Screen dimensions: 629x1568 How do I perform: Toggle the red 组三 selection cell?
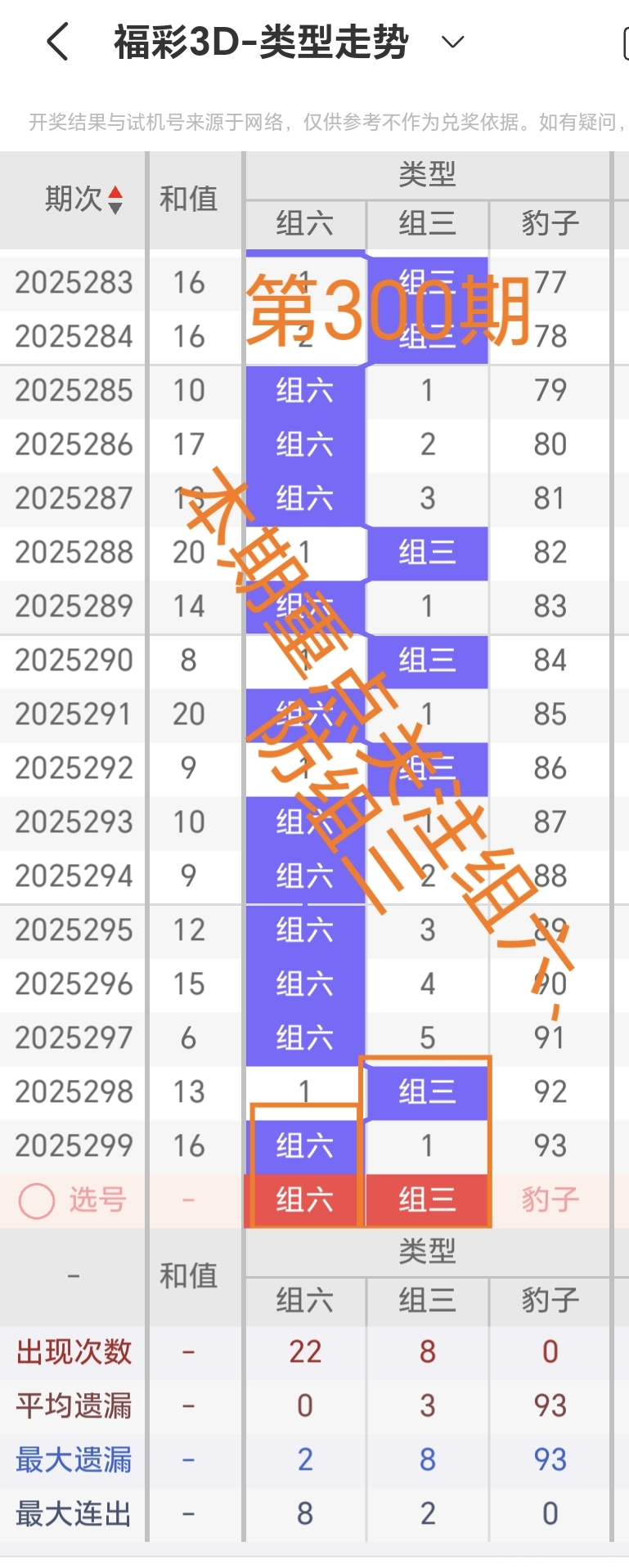427,1199
